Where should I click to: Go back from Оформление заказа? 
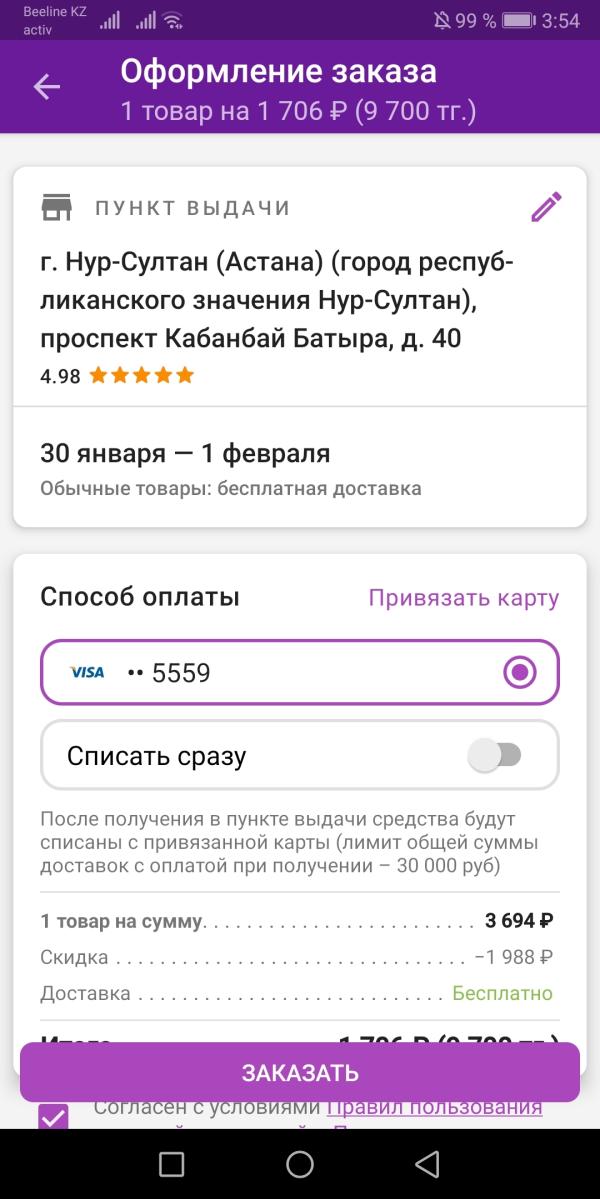coord(47,87)
